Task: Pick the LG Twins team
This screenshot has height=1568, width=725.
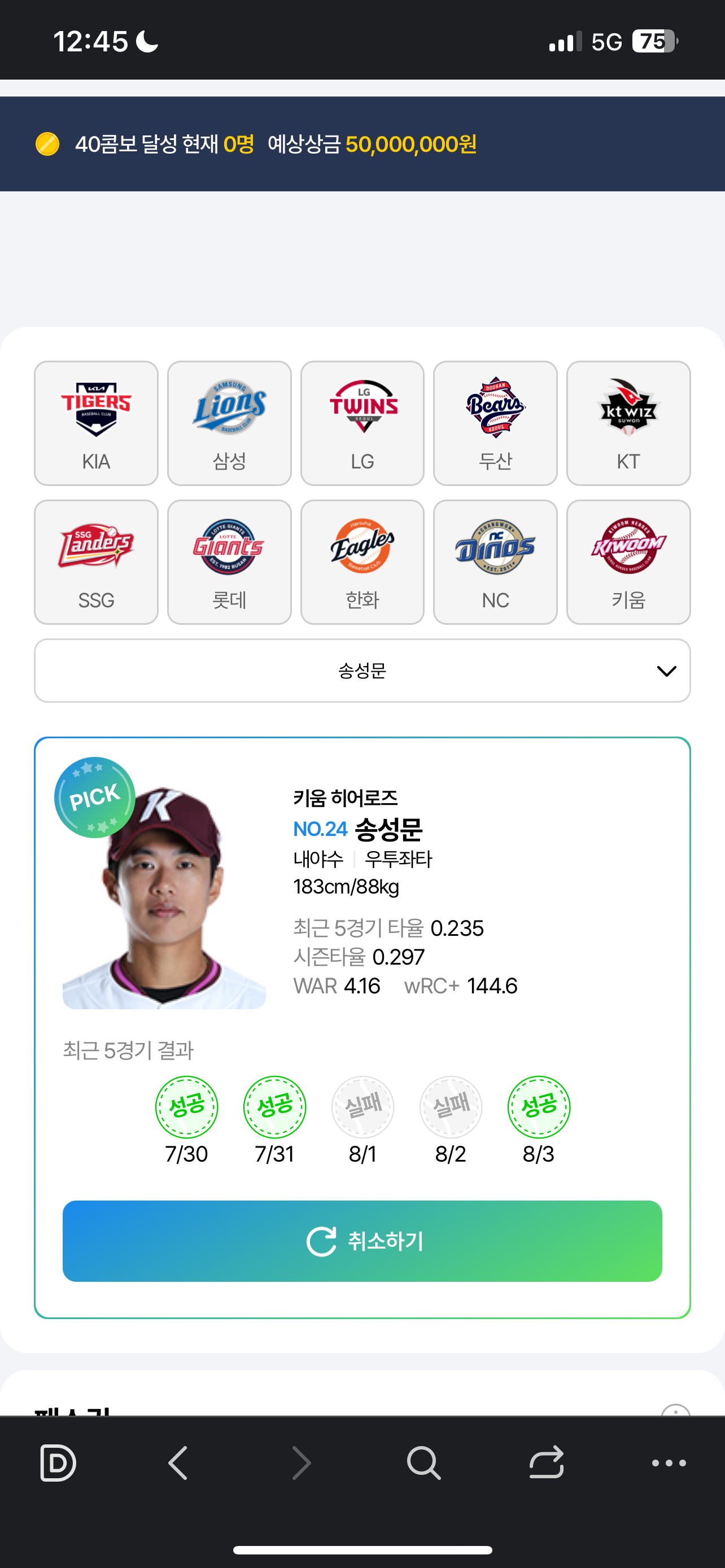Action: [x=362, y=423]
